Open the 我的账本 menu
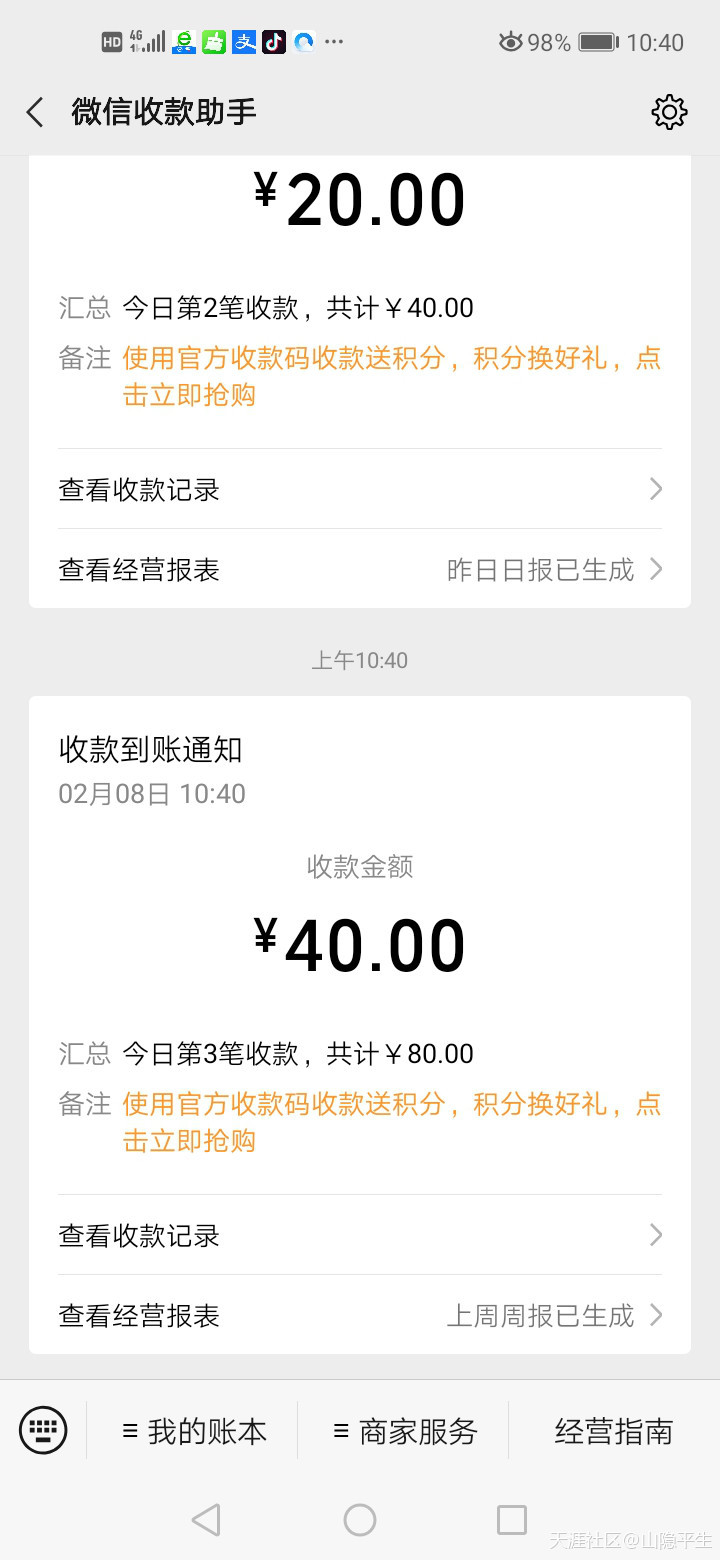720x1560 pixels. coord(193,1431)
